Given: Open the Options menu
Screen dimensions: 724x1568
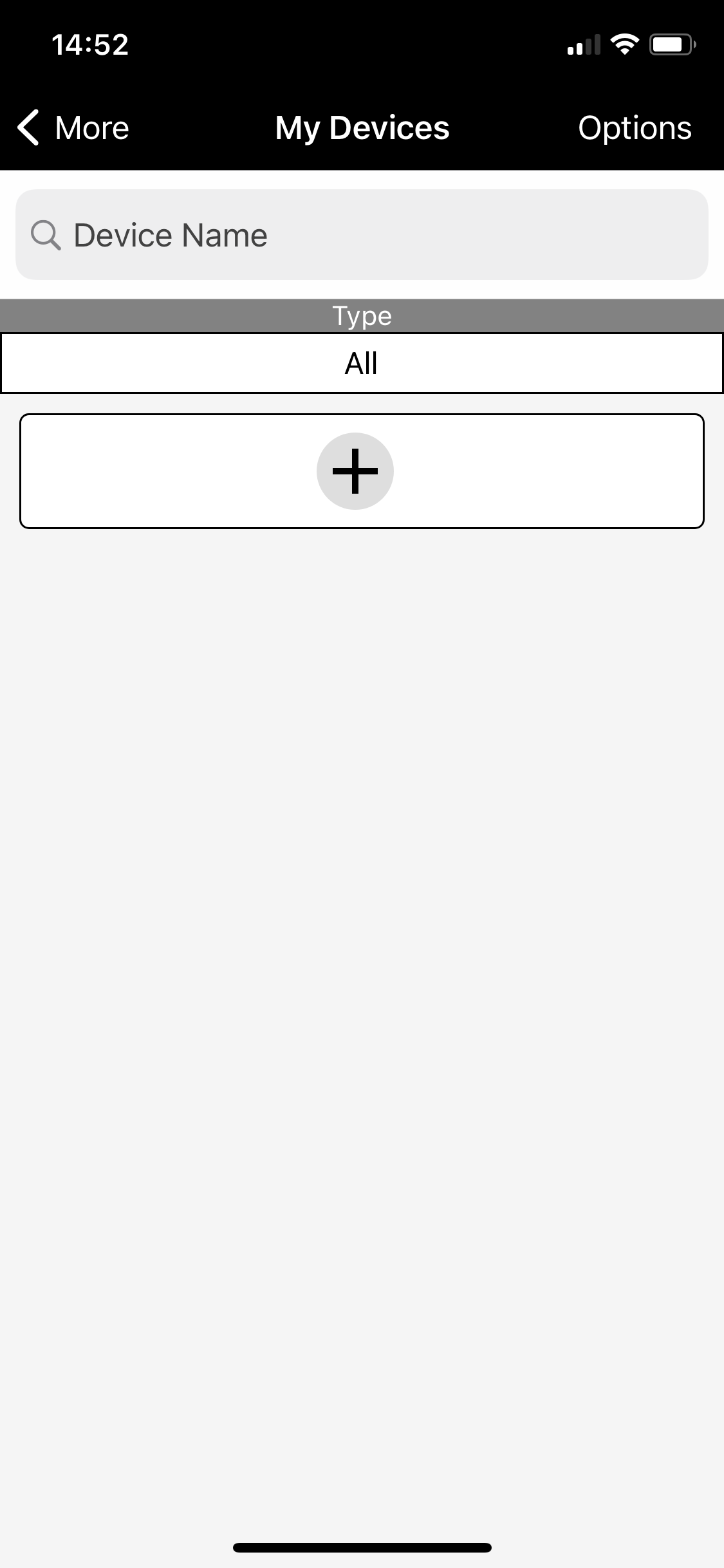Looking at the screenshot, I should click(634, 127).
